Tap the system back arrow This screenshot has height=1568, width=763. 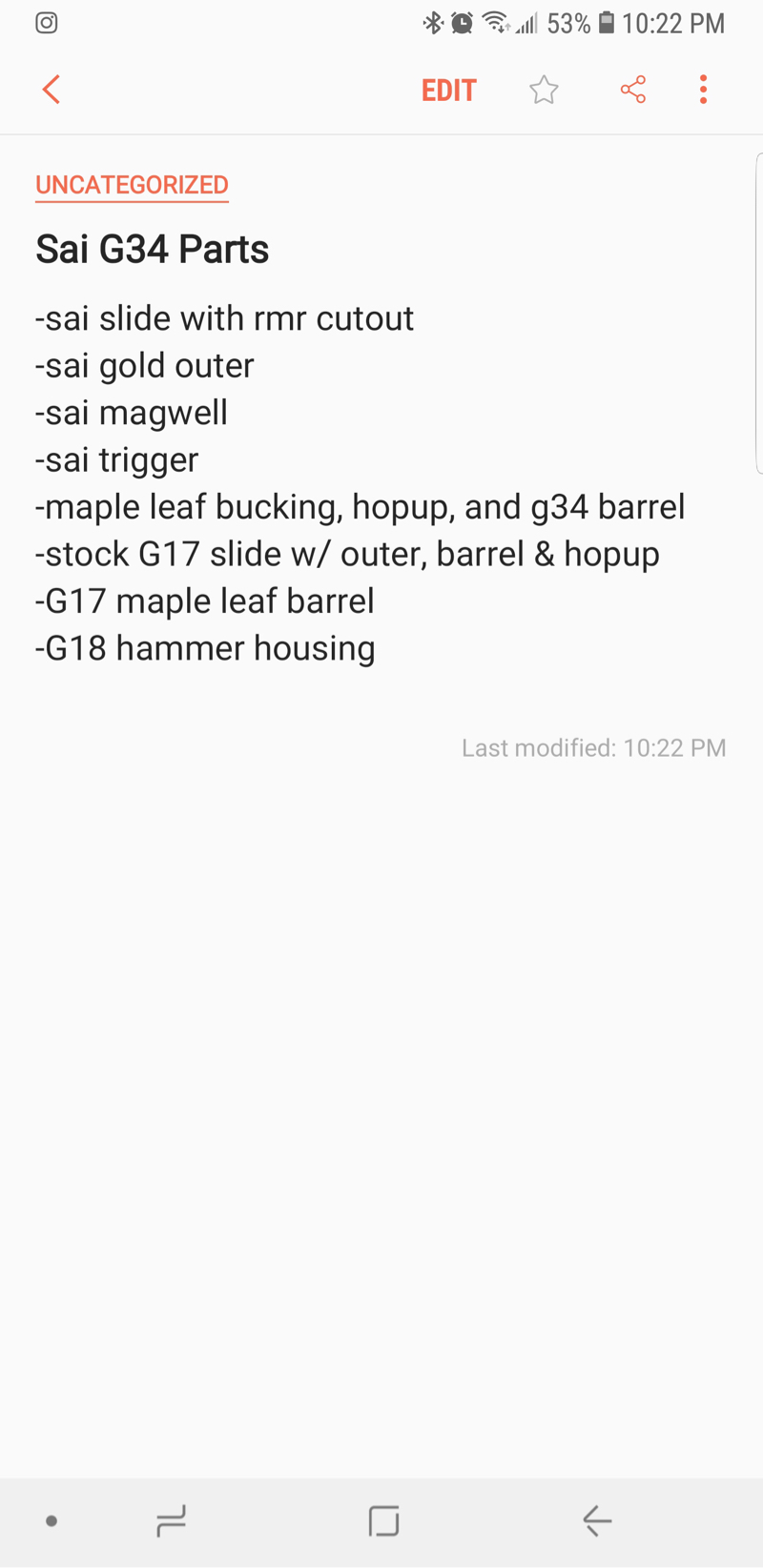click(597, 1520)
